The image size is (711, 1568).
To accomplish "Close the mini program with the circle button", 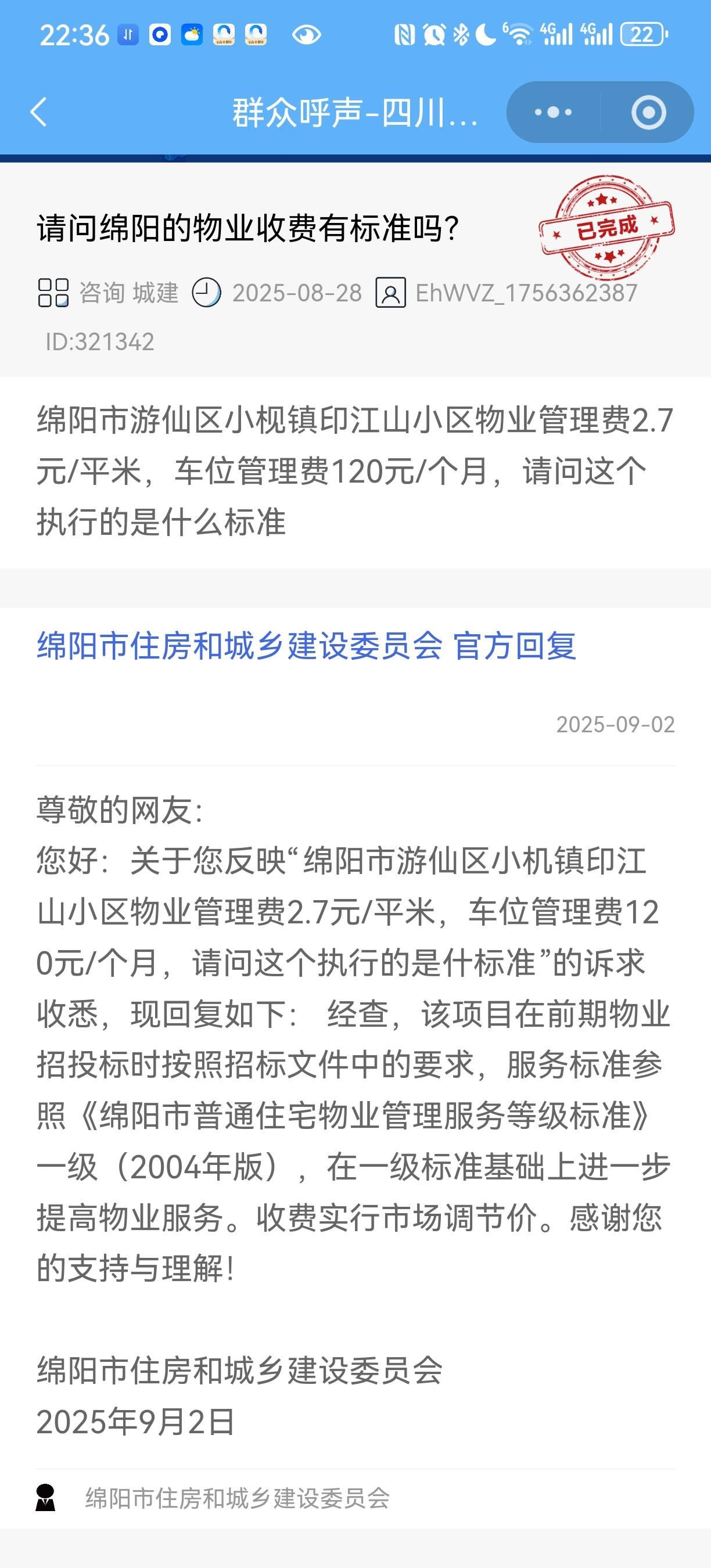I will pos(648,113).
